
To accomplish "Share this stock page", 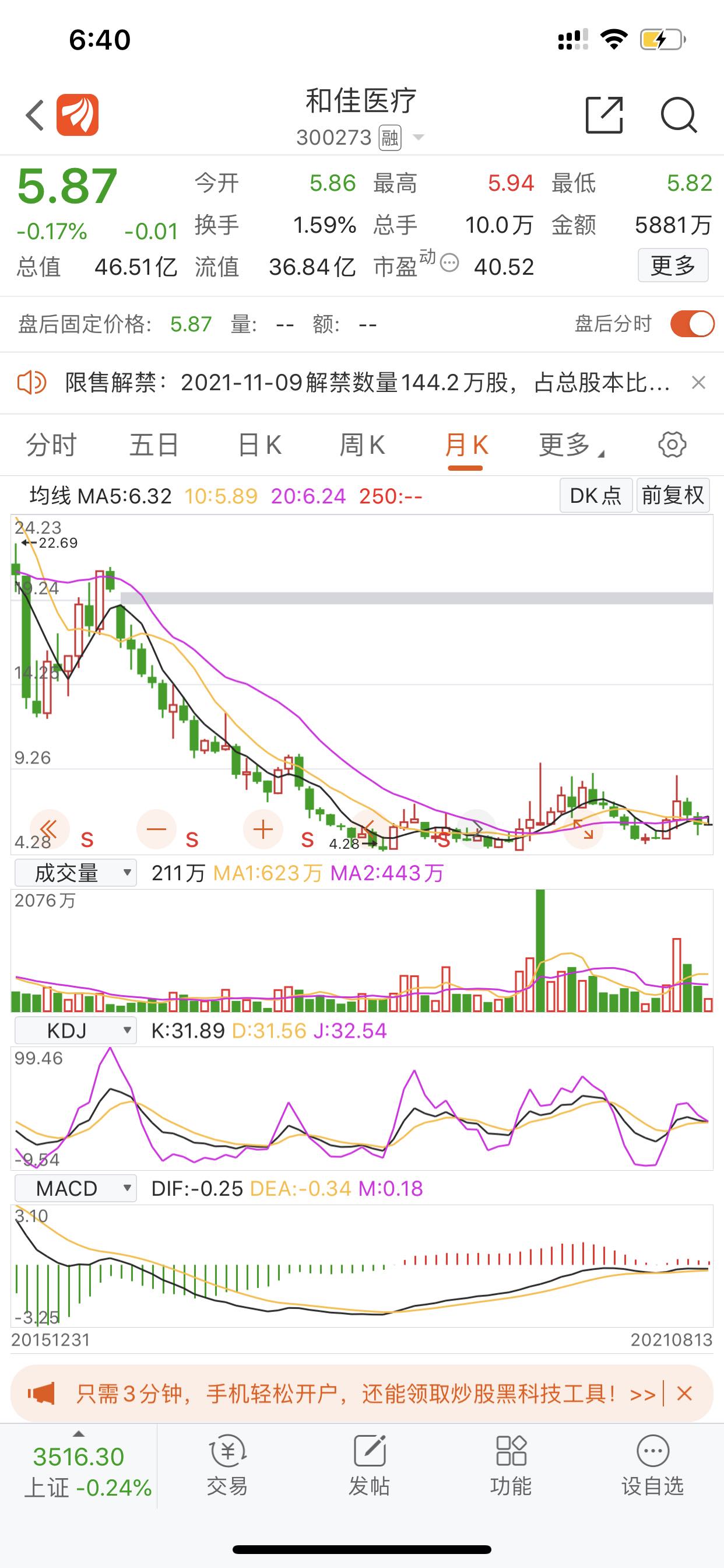I will point(604,114).
